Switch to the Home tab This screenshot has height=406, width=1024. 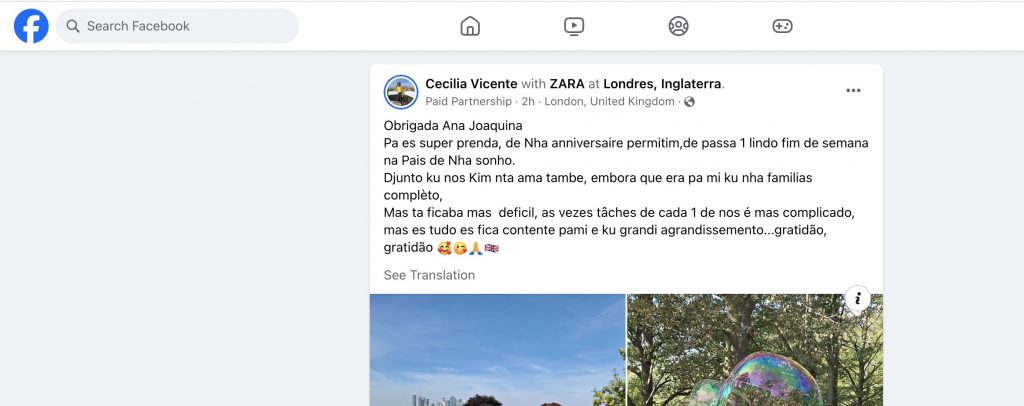(470, 26)
